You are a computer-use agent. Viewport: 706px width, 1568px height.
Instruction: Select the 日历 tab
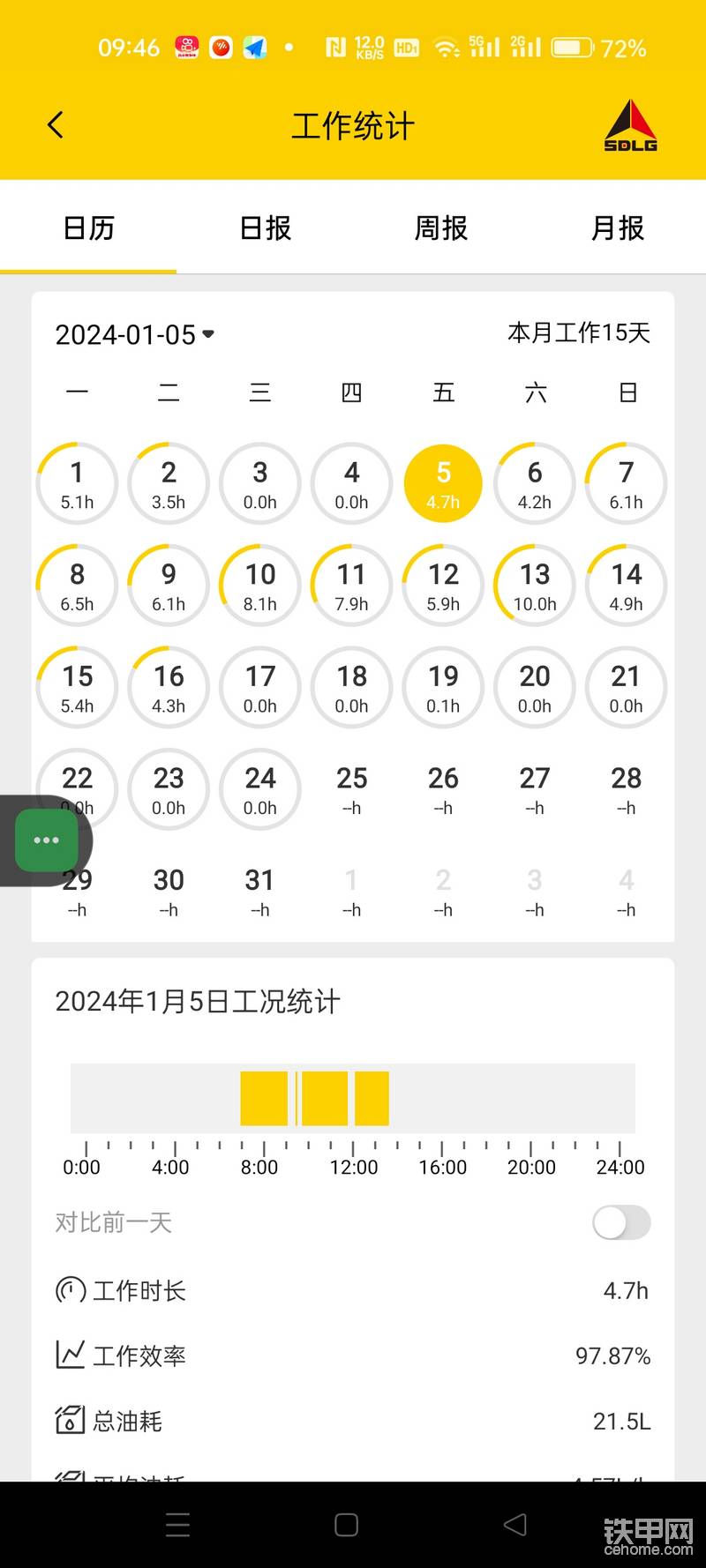[88, 228]
